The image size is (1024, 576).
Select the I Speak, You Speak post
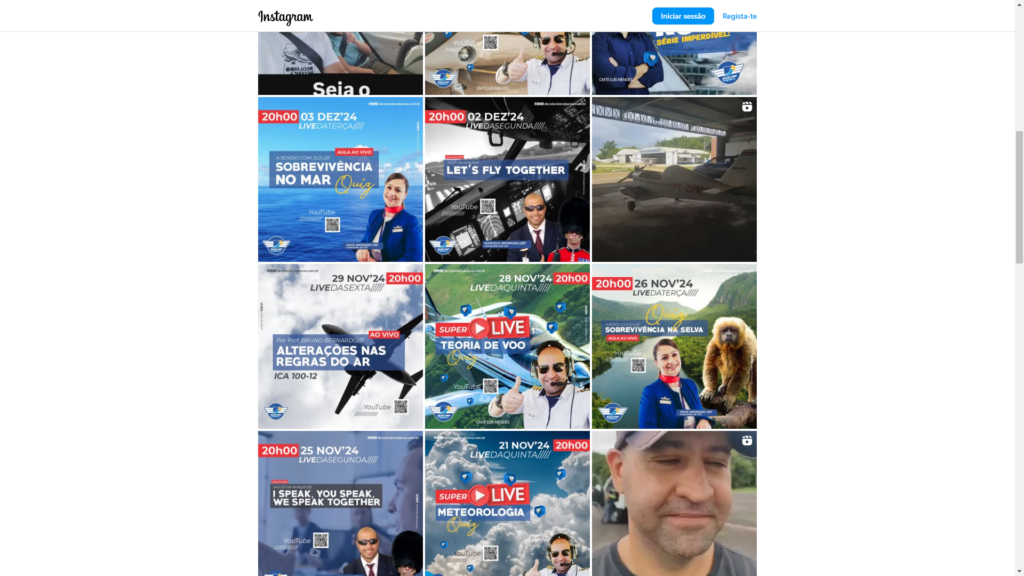point(340,503)
